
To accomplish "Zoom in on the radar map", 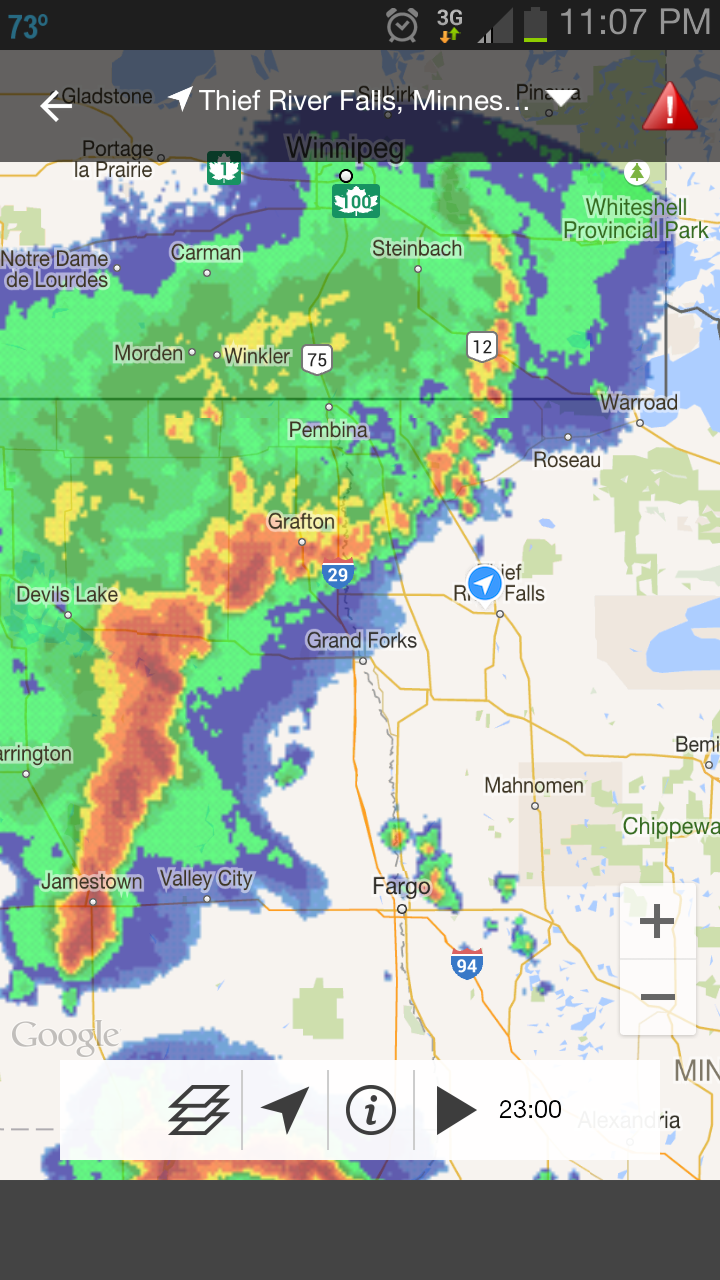I will (657, 921).
